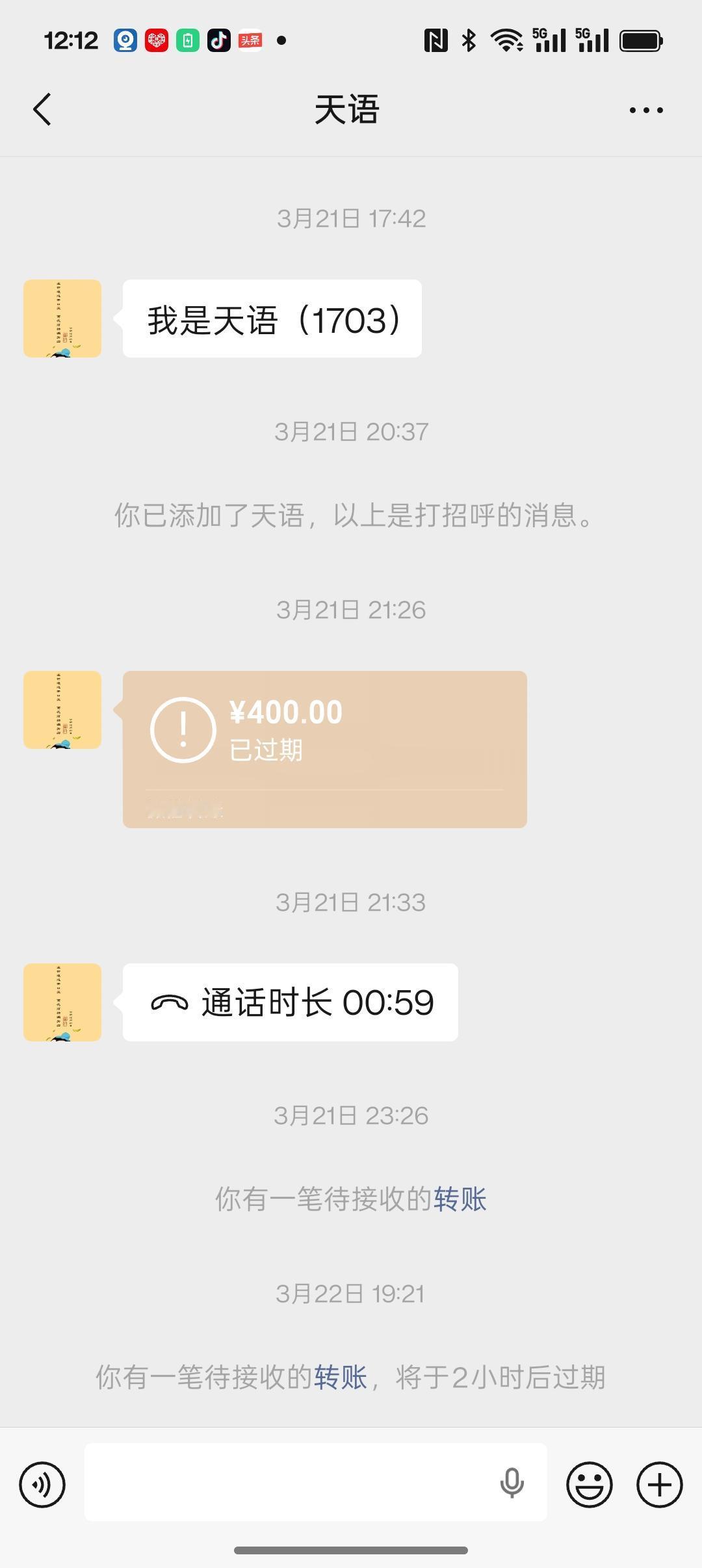Screen dimensions: 702x1568
Task: Open the attachment panel with the plus icon
Action: pyautogui.click(x=659, y=1485)
